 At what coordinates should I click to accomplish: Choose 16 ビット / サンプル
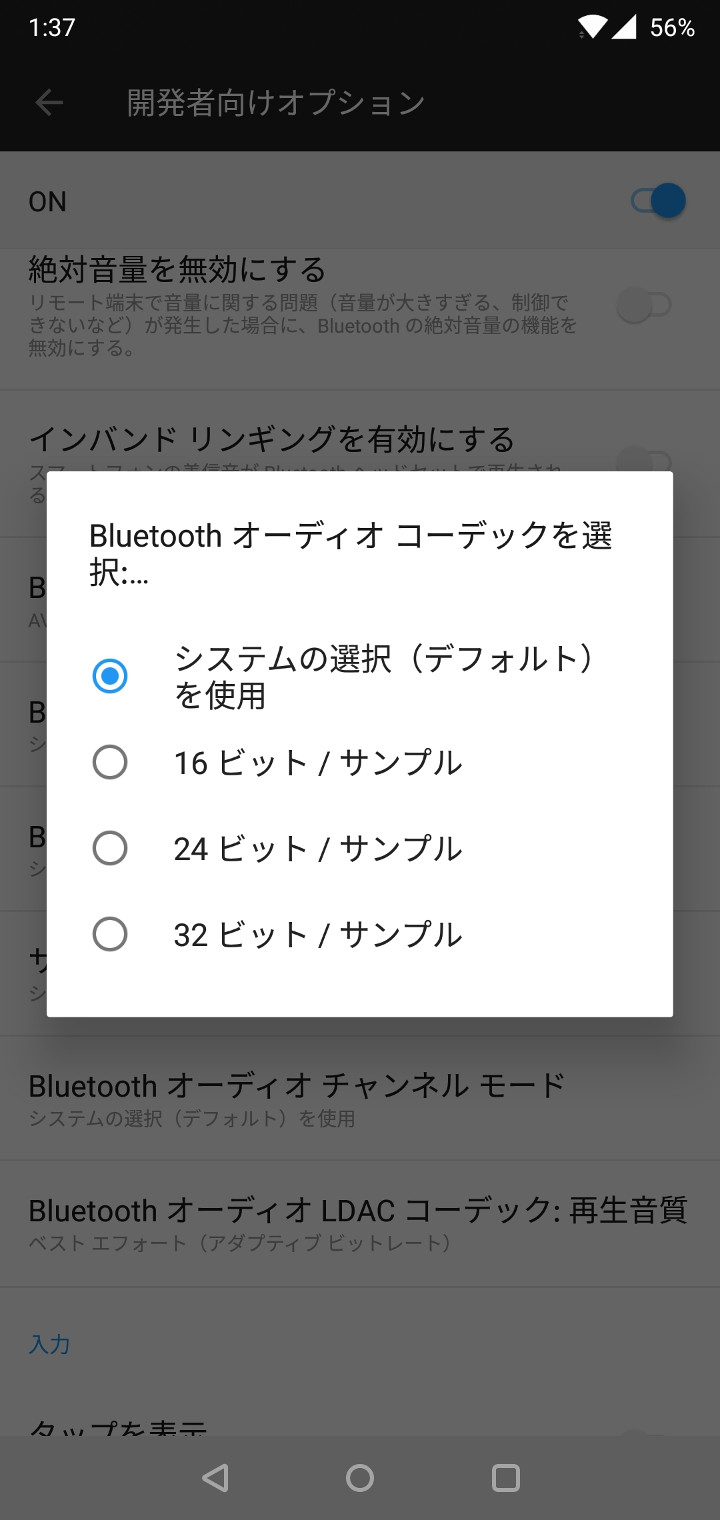110,763
